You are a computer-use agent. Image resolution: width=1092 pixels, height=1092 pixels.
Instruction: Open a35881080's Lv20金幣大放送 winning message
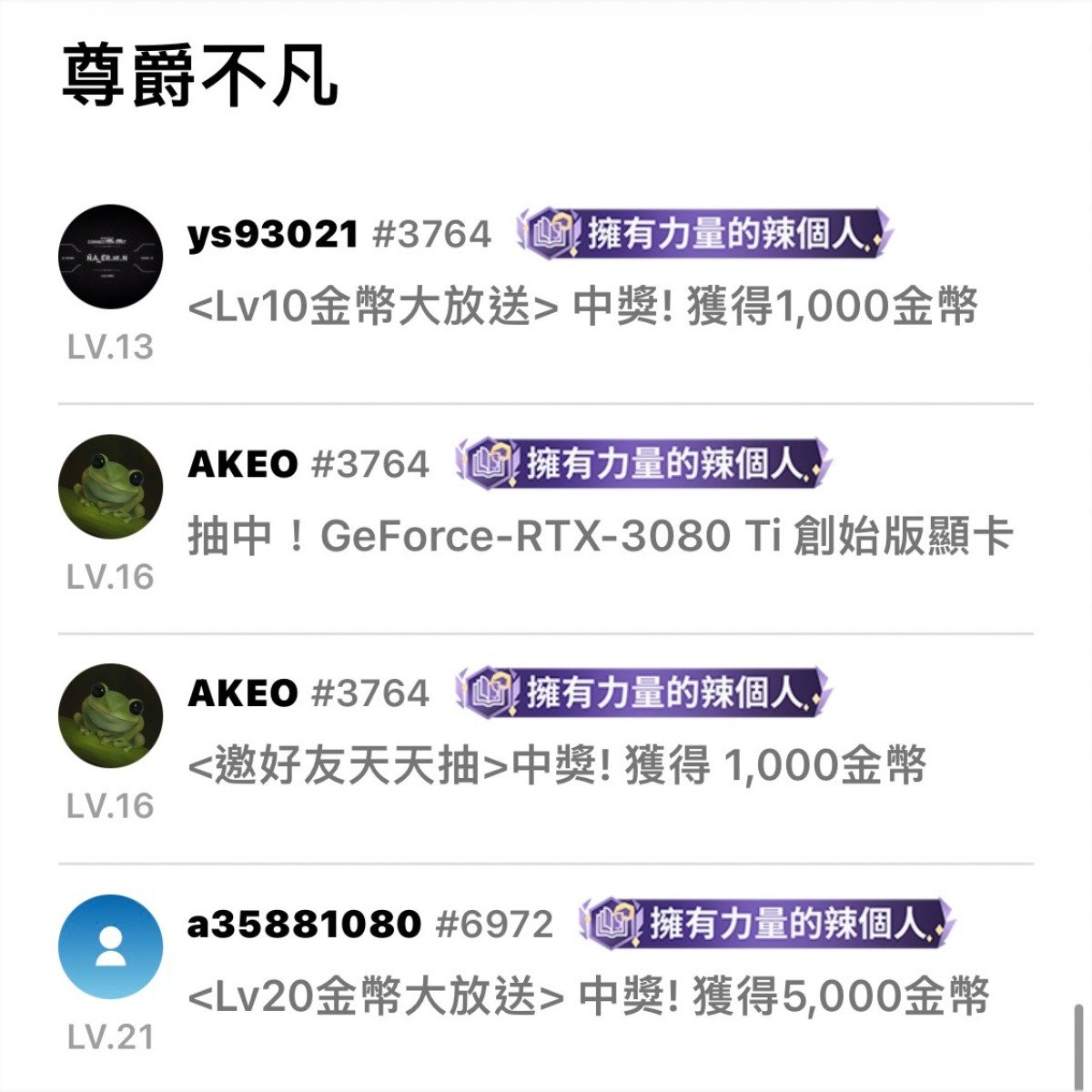point(588,997)
